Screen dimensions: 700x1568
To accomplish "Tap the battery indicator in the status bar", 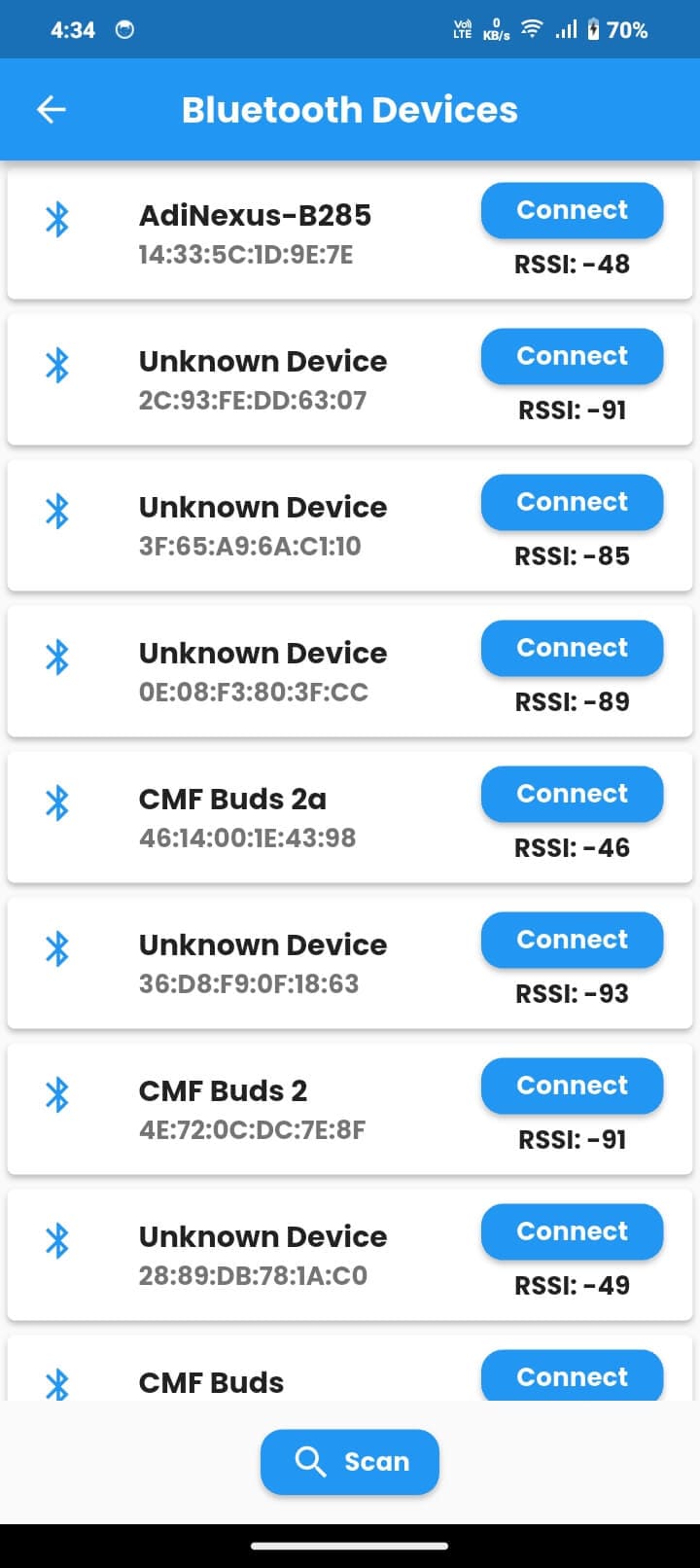I will click(x=595, y=29).
